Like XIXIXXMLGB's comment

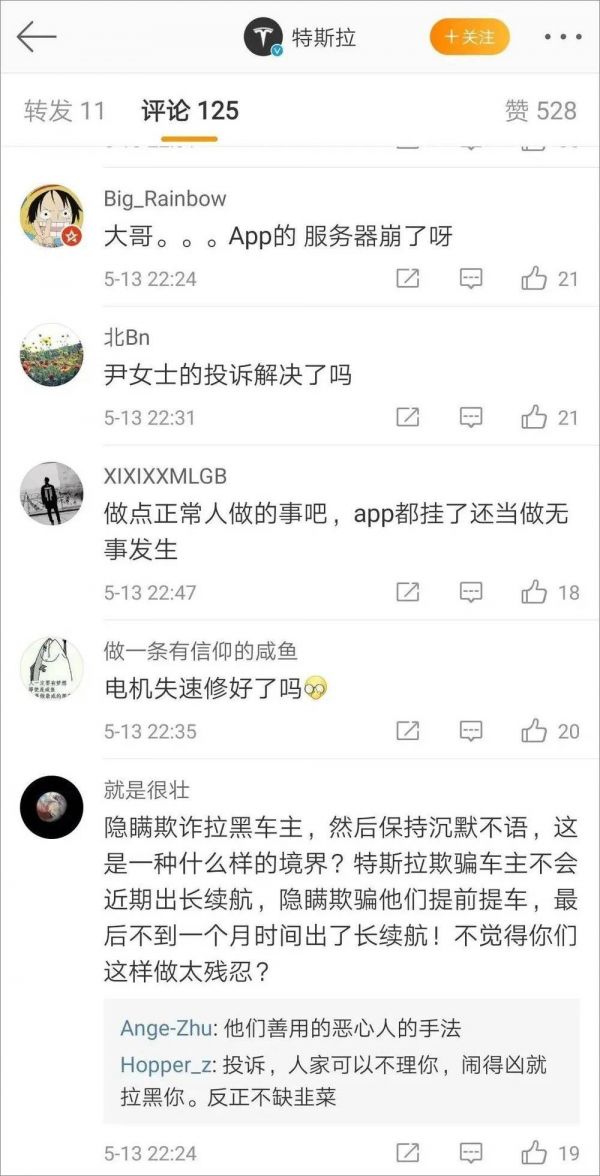pos(535,592)
